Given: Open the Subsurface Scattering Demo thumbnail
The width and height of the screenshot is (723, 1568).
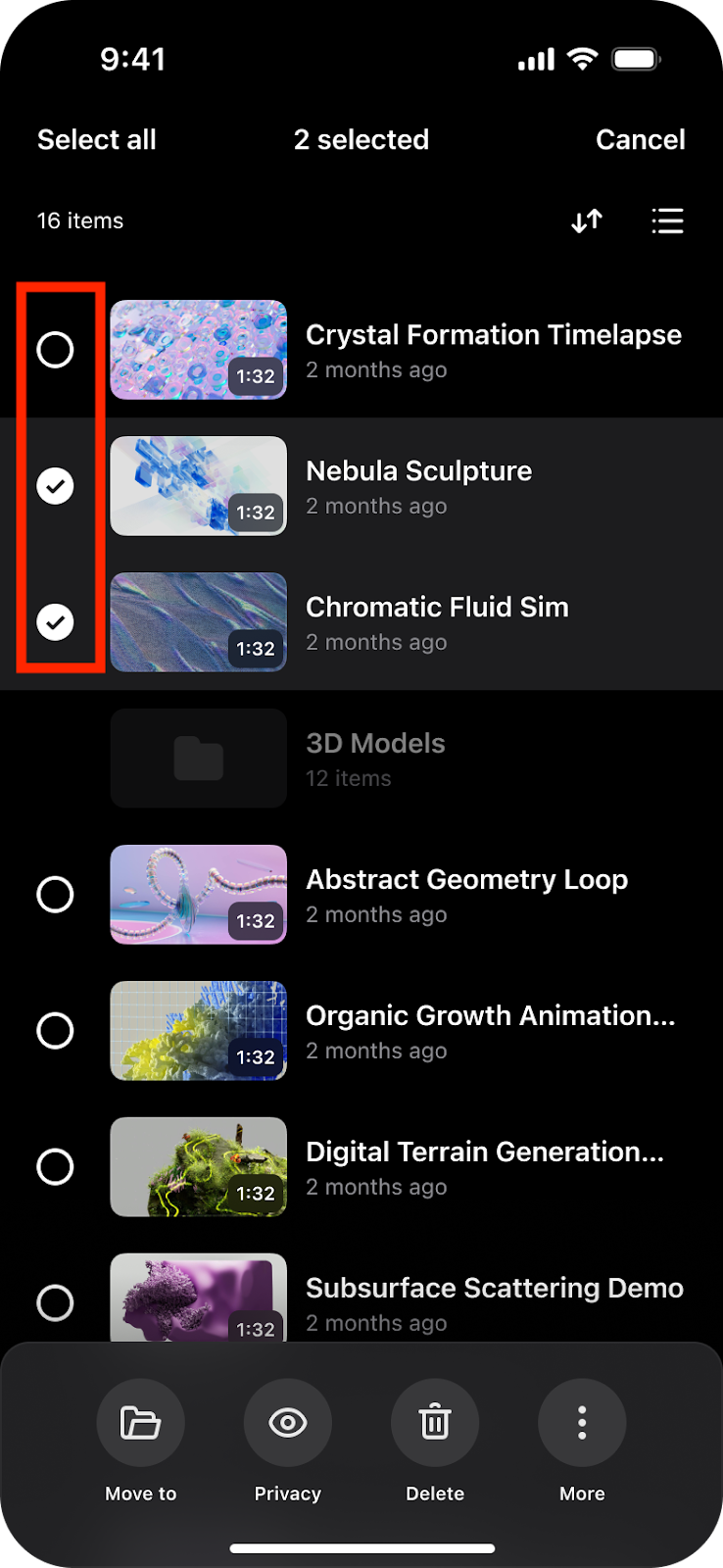Looking at the screenshot, I should point(198,1294).
